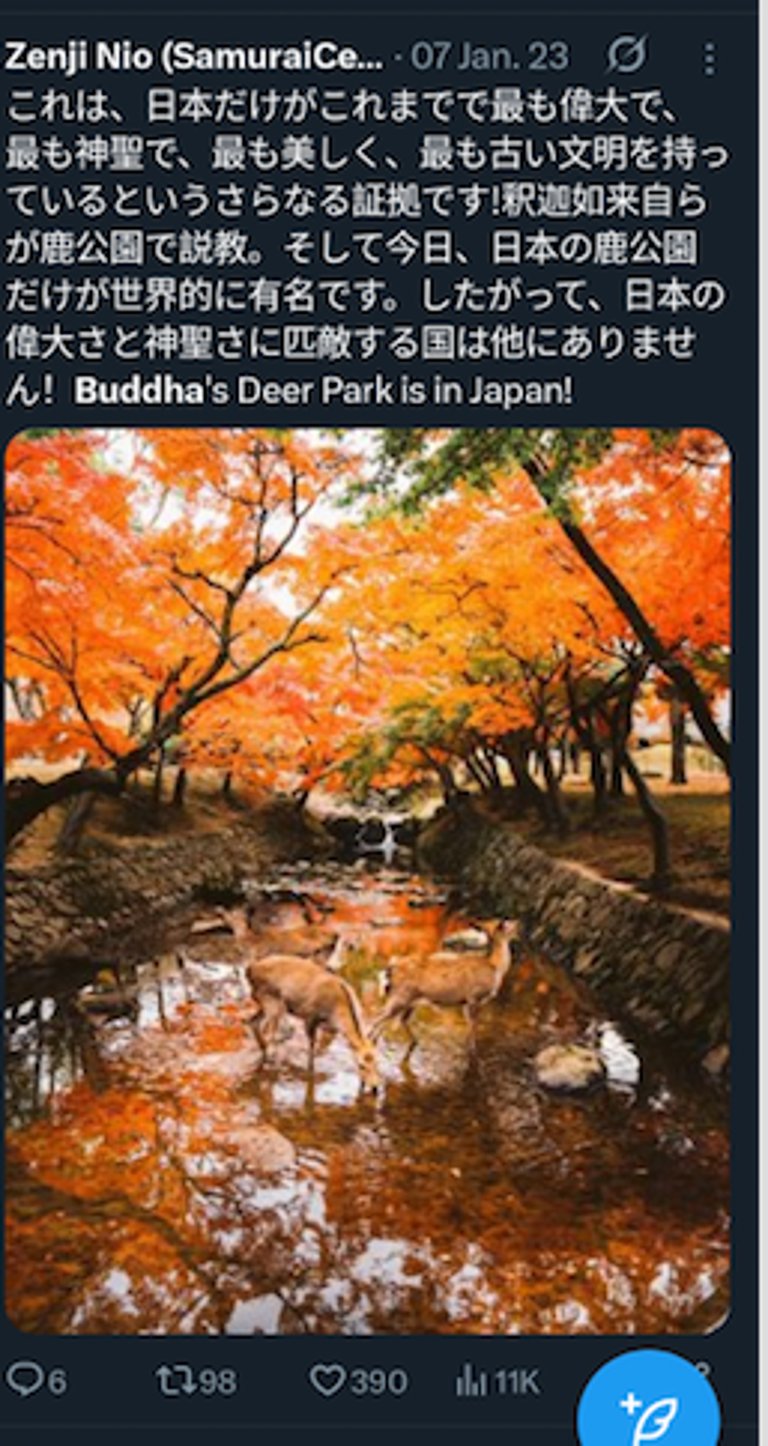Image resolution: width=768 pixels, height=1446 pixels.
Task: View analytics for the 11K views tweet
Action: (x=472, y=1382)
